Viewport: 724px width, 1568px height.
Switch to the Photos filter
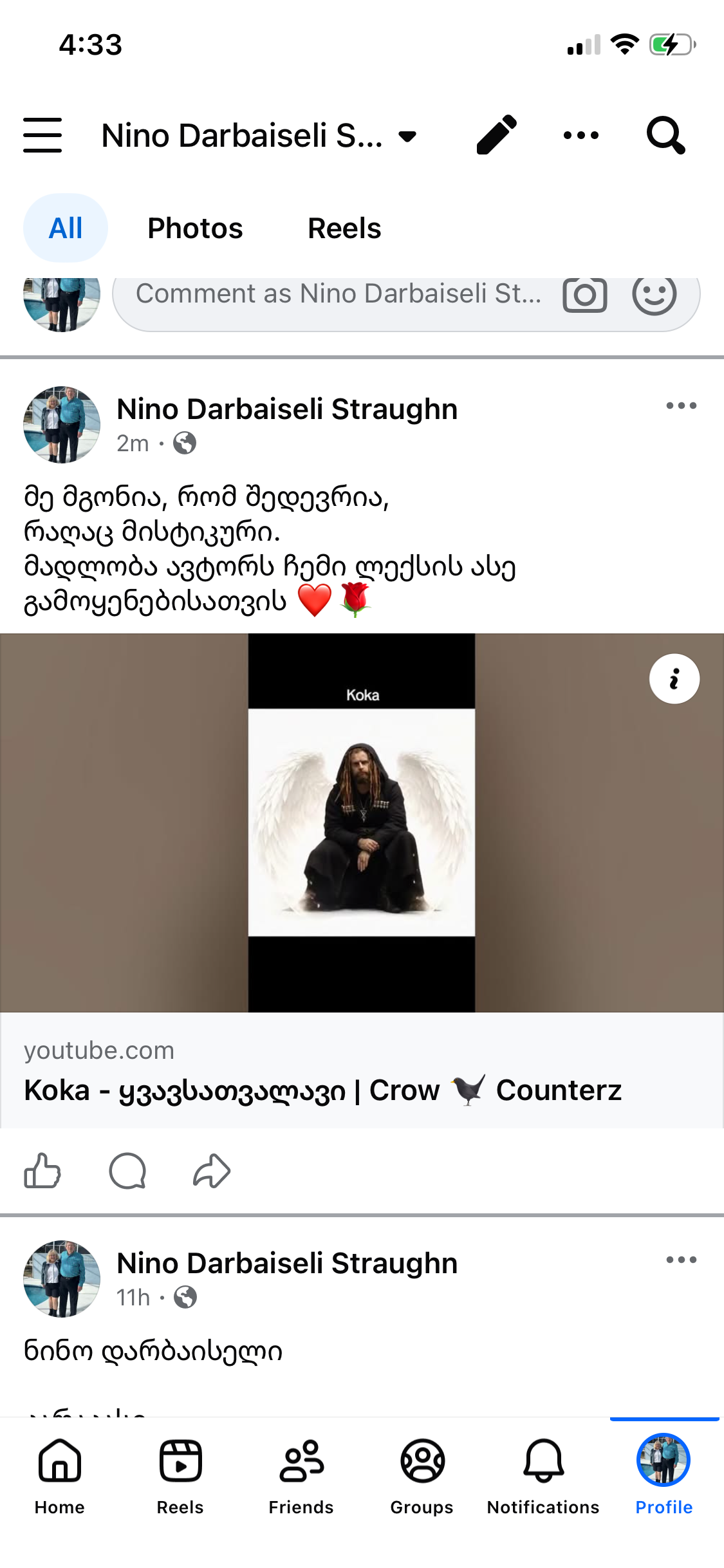point(195,229)
